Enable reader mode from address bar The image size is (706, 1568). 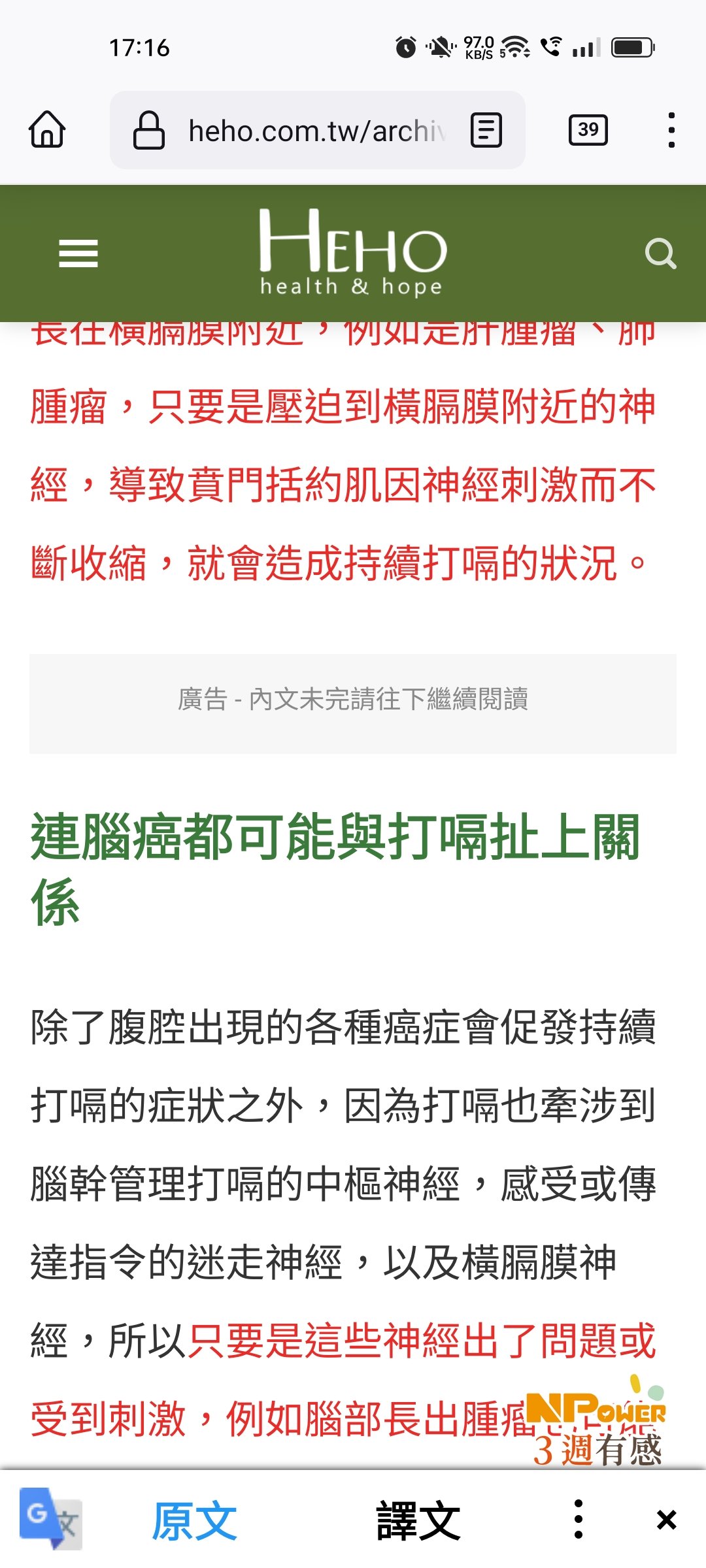(486, 130)
